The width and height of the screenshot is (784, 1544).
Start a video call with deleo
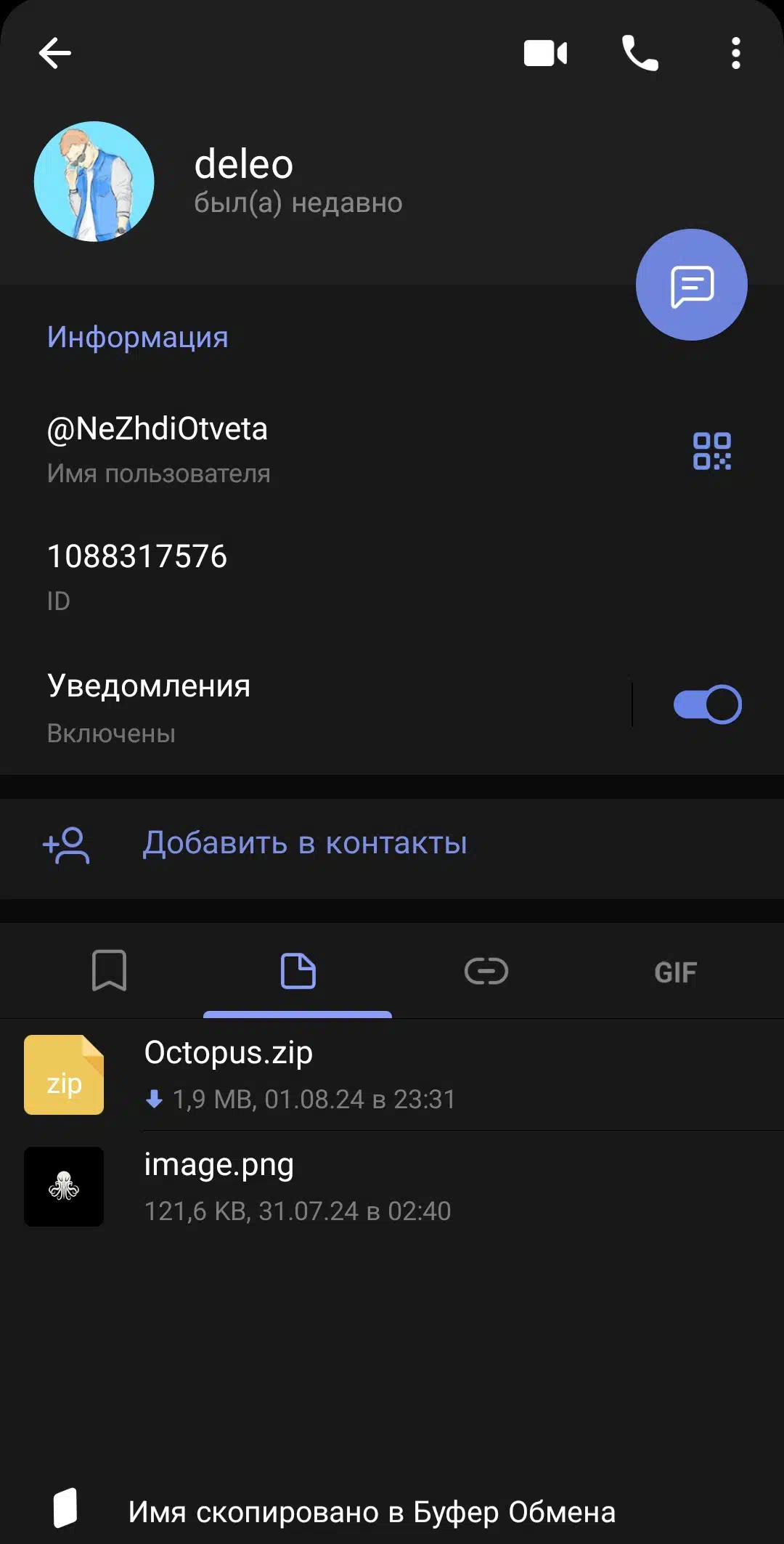point(545,53)
